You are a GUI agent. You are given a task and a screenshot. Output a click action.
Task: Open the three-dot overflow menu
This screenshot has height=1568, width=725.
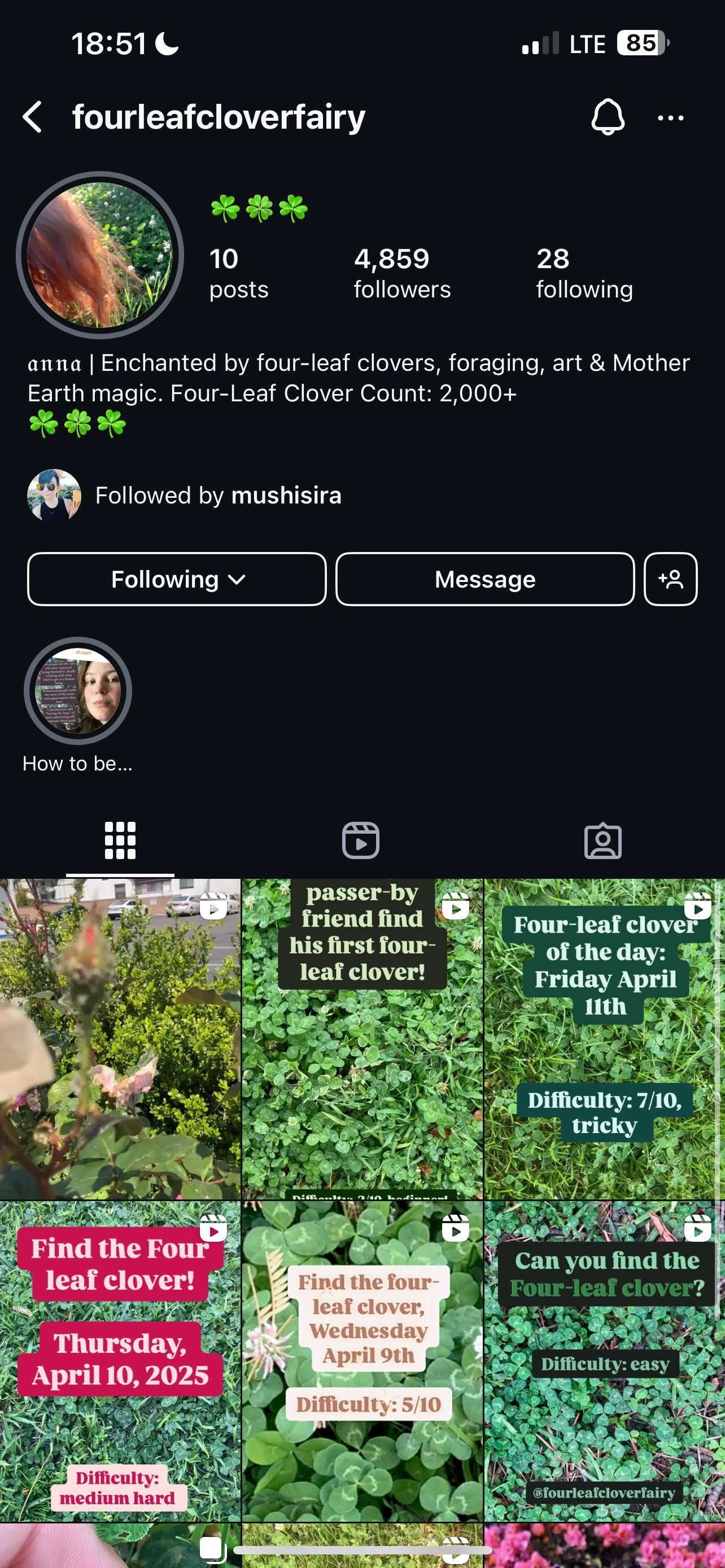[670, 117]
